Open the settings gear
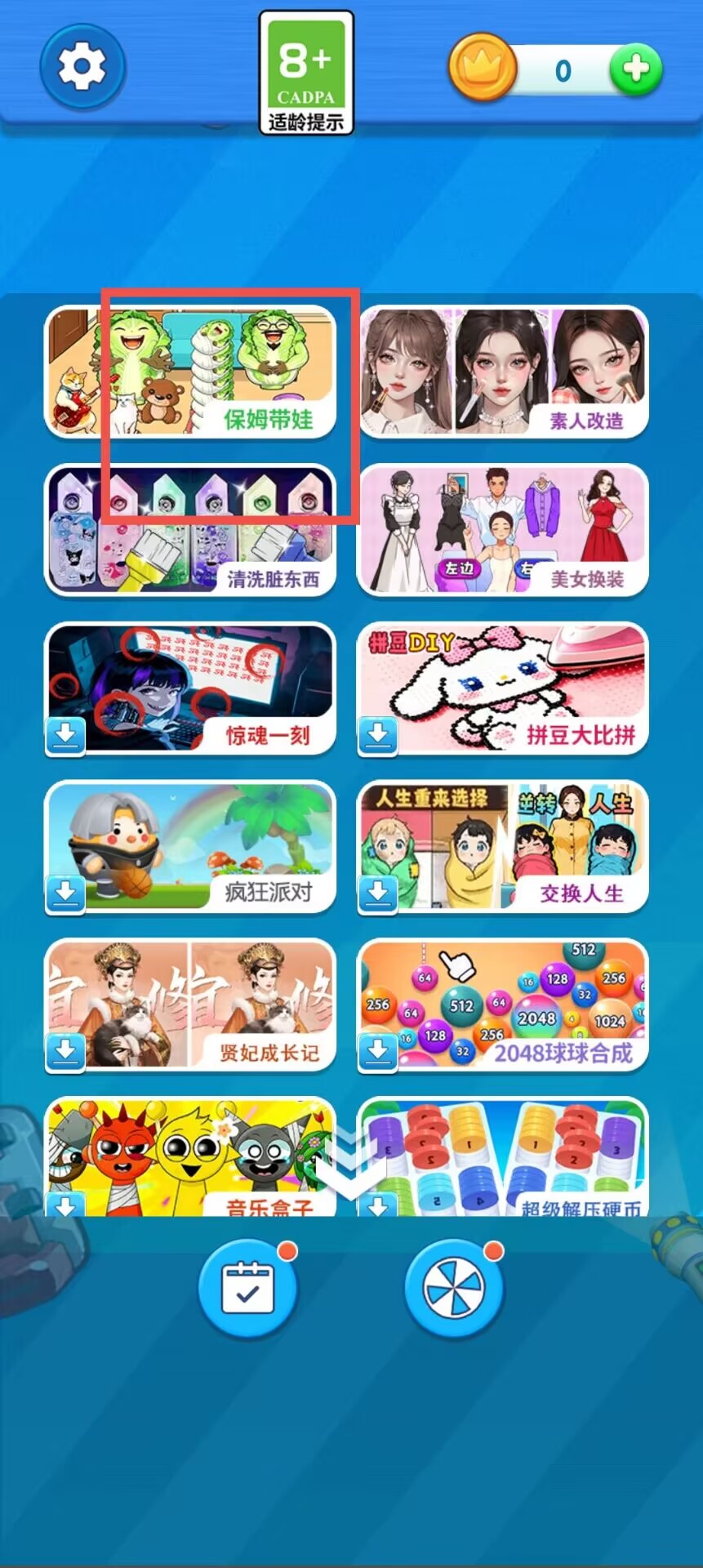703x1568 pixels. (82, 67)
